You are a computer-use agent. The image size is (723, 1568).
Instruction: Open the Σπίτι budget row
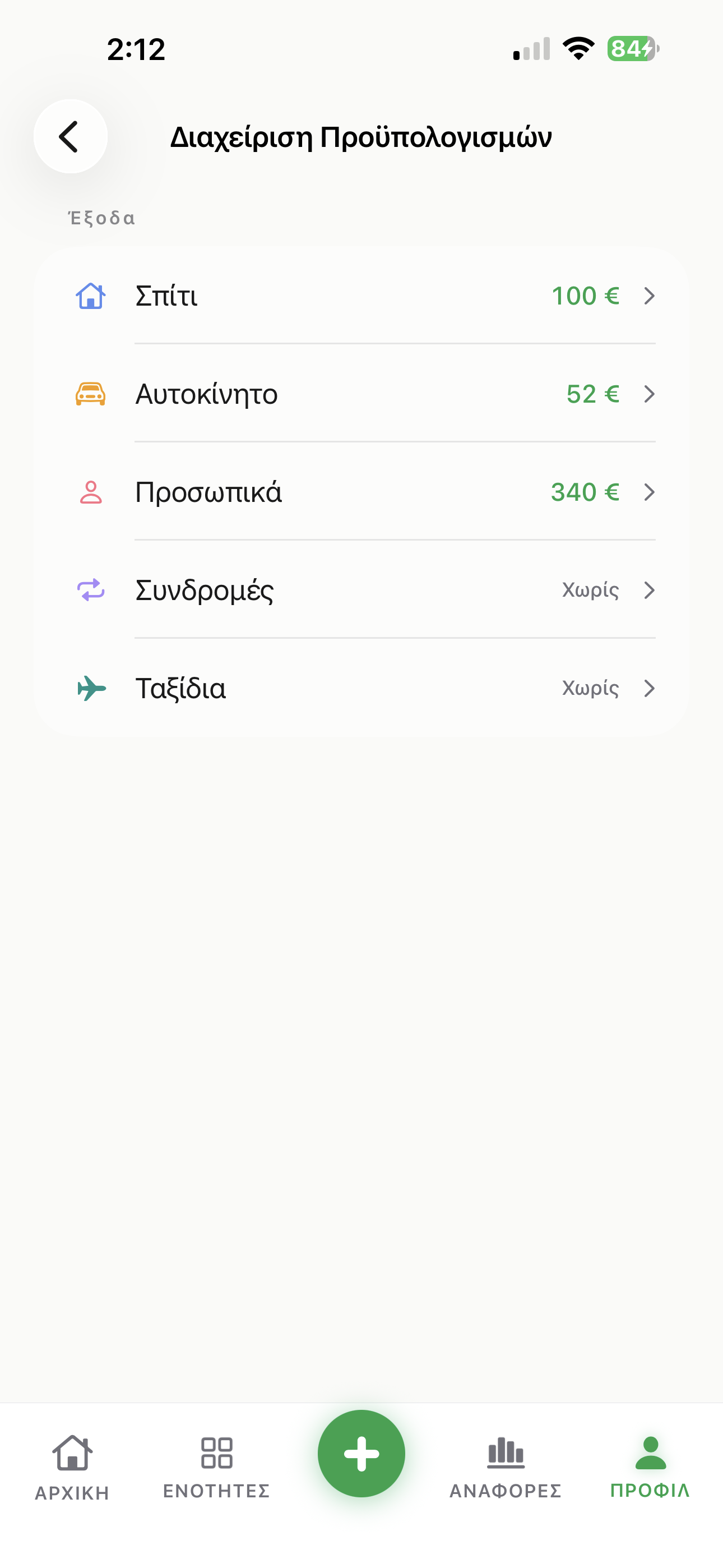(361, 297)
